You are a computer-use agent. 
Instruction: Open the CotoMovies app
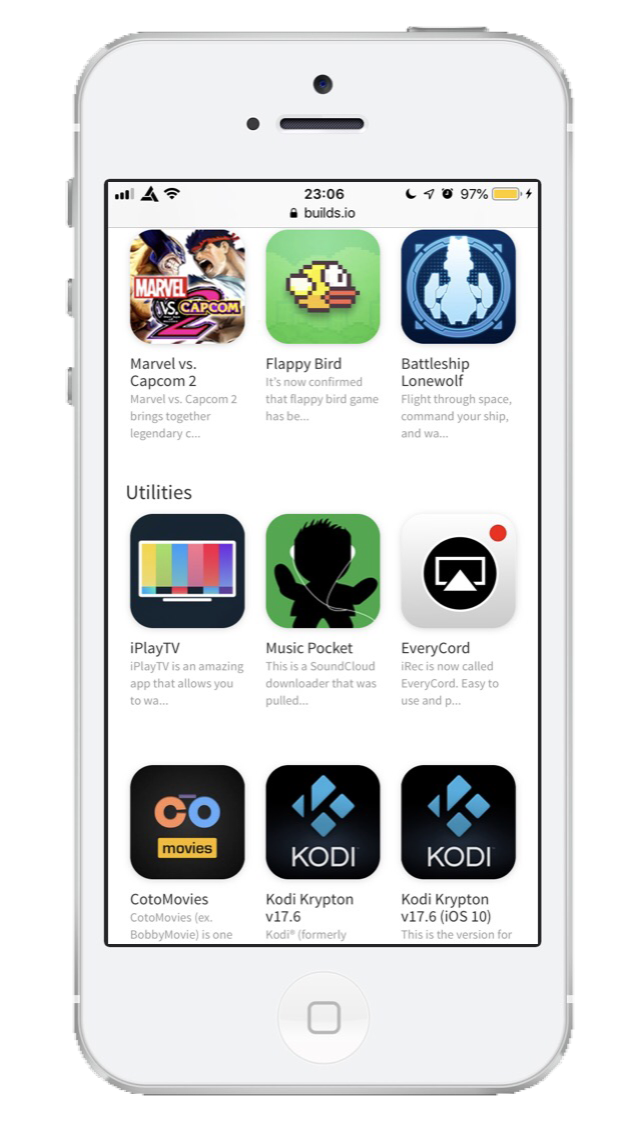(187, 822)
